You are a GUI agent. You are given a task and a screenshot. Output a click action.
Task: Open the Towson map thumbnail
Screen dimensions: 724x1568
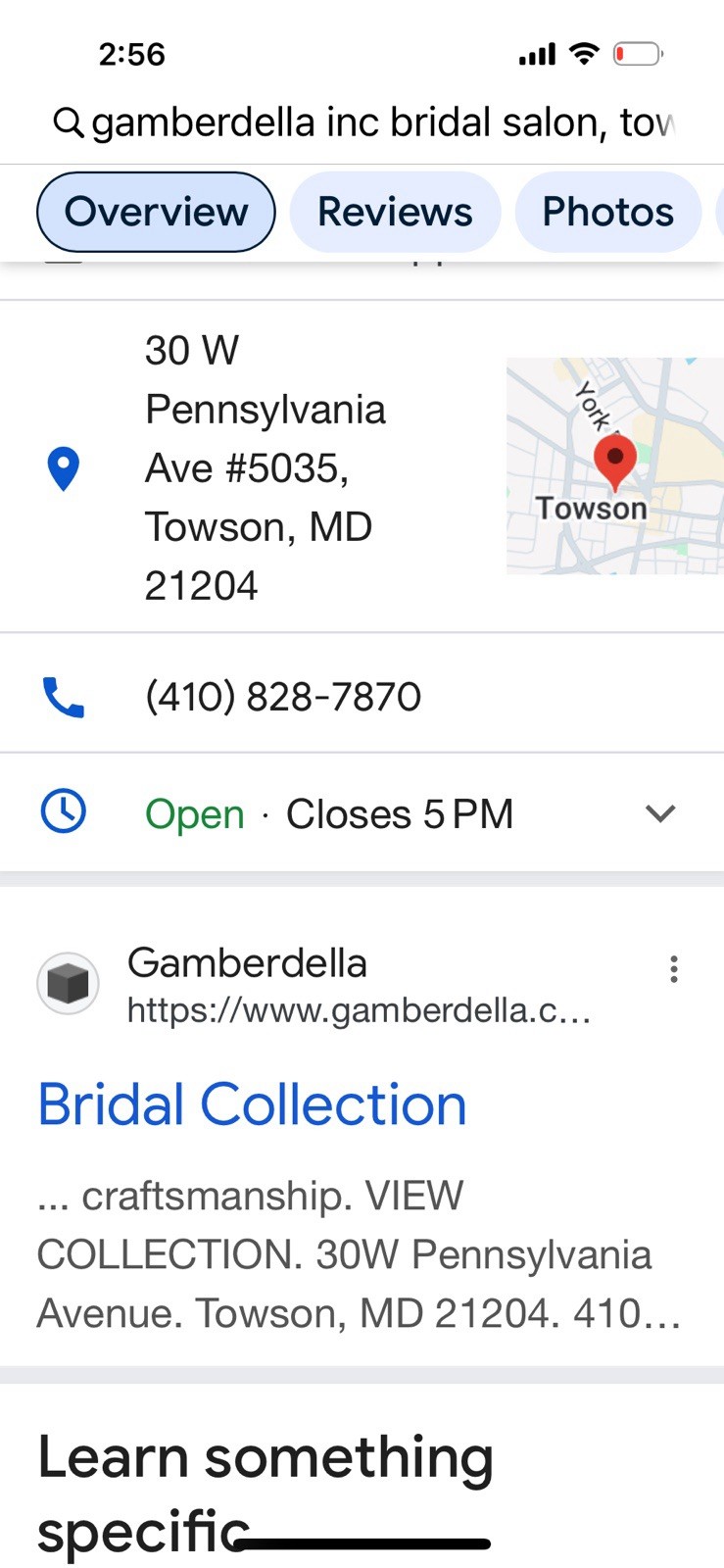click(614, 466)
